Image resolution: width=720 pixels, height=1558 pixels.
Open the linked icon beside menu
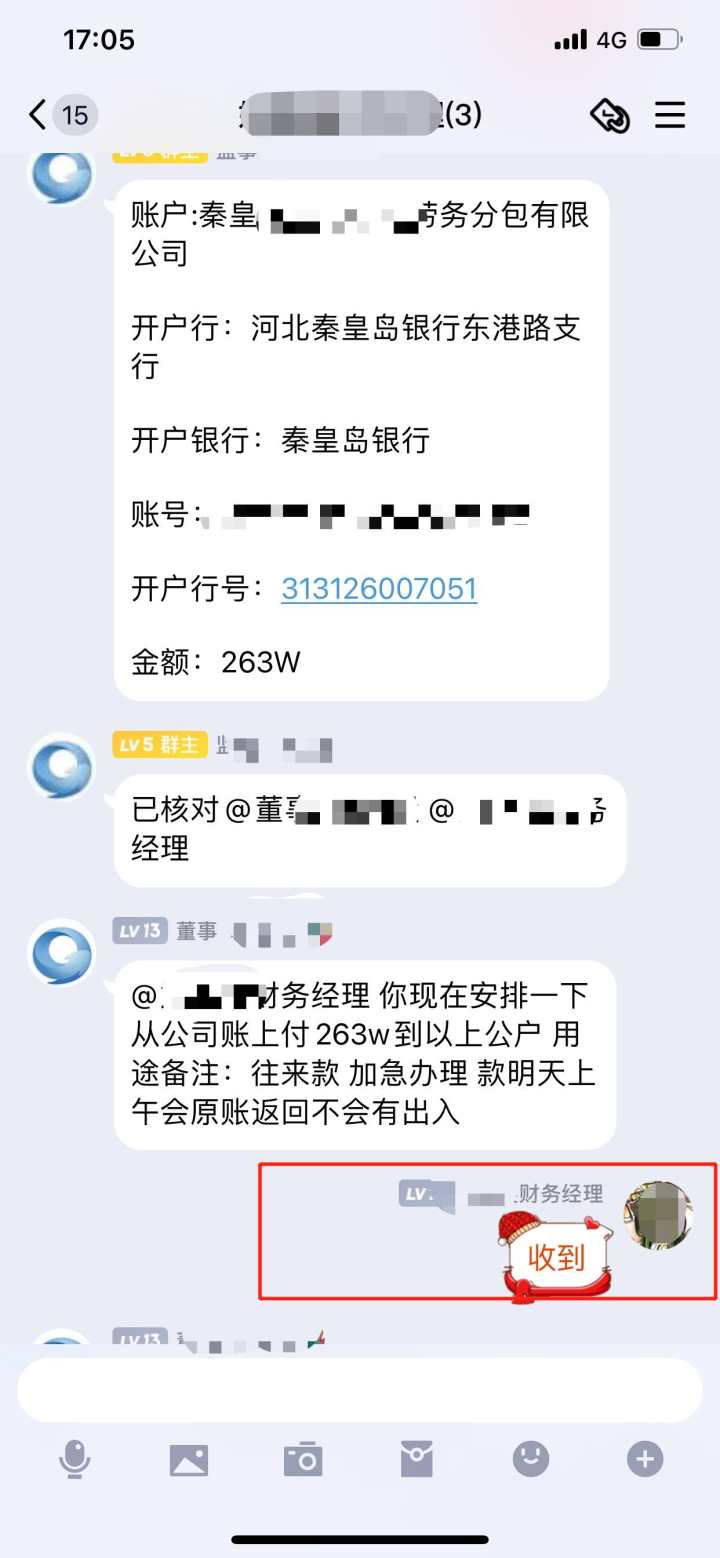pos(610,116)
